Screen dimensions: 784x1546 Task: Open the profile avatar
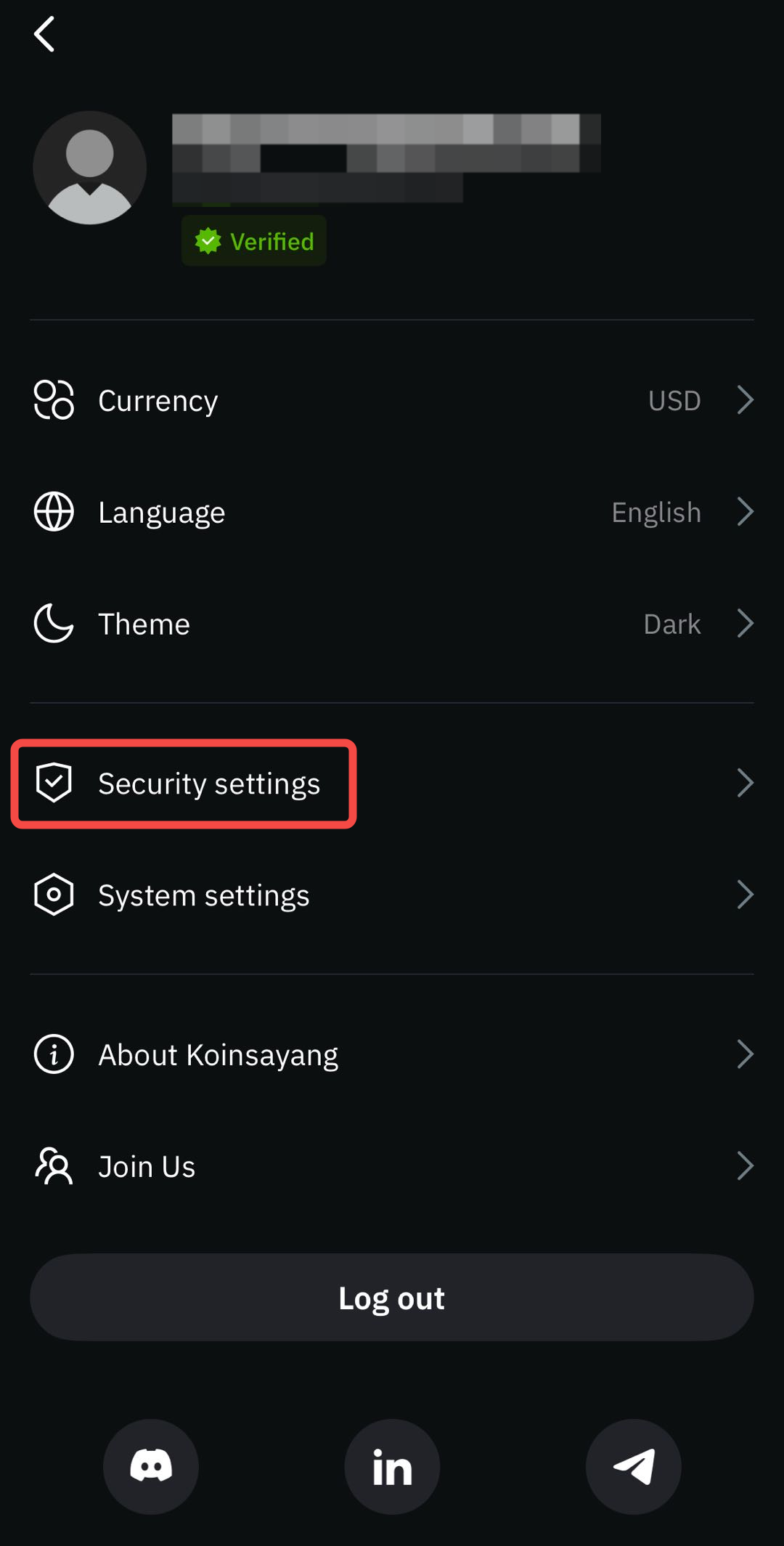pyautogui.click(x=90, y=168)
